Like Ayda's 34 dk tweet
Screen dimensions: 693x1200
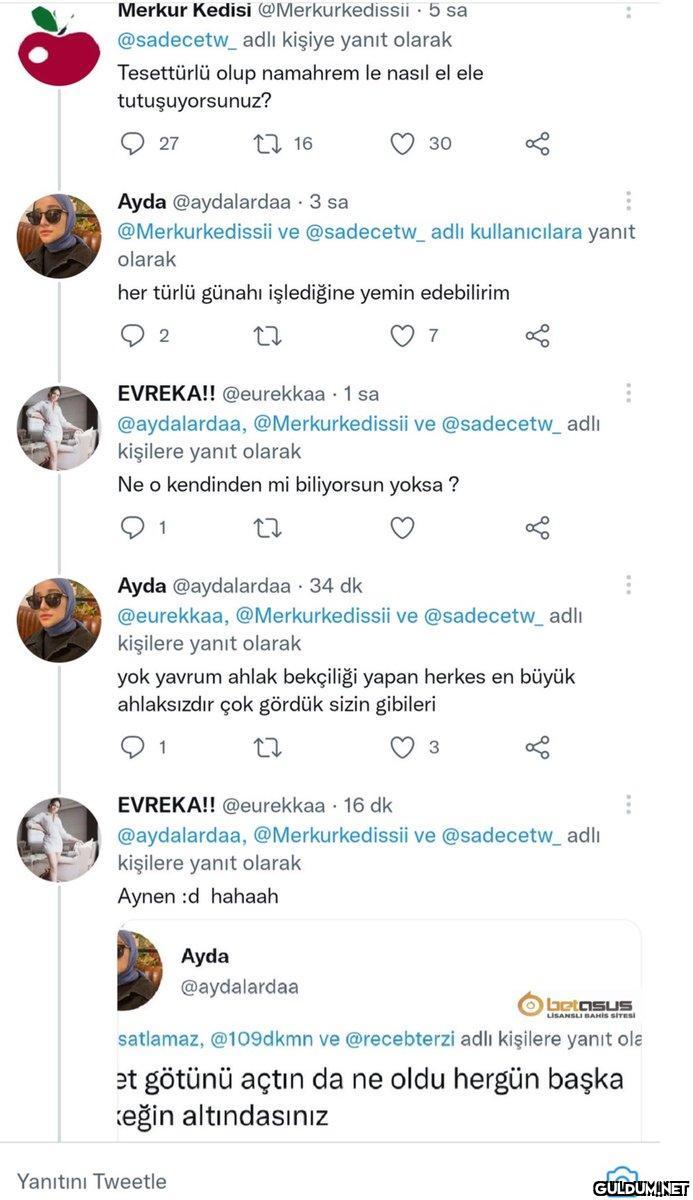coord(402,747)
